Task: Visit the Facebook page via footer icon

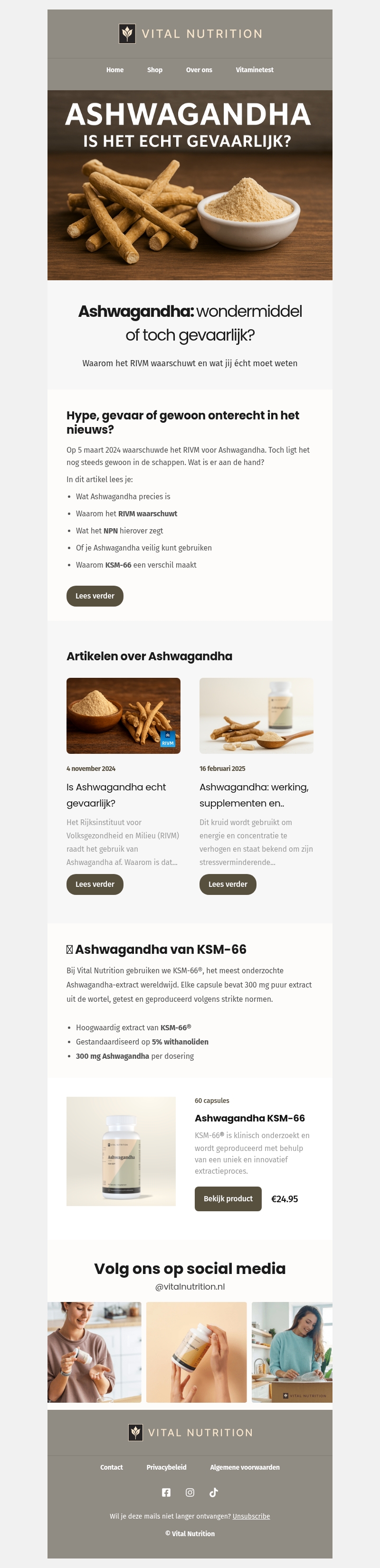Action: click(166, 1492)
